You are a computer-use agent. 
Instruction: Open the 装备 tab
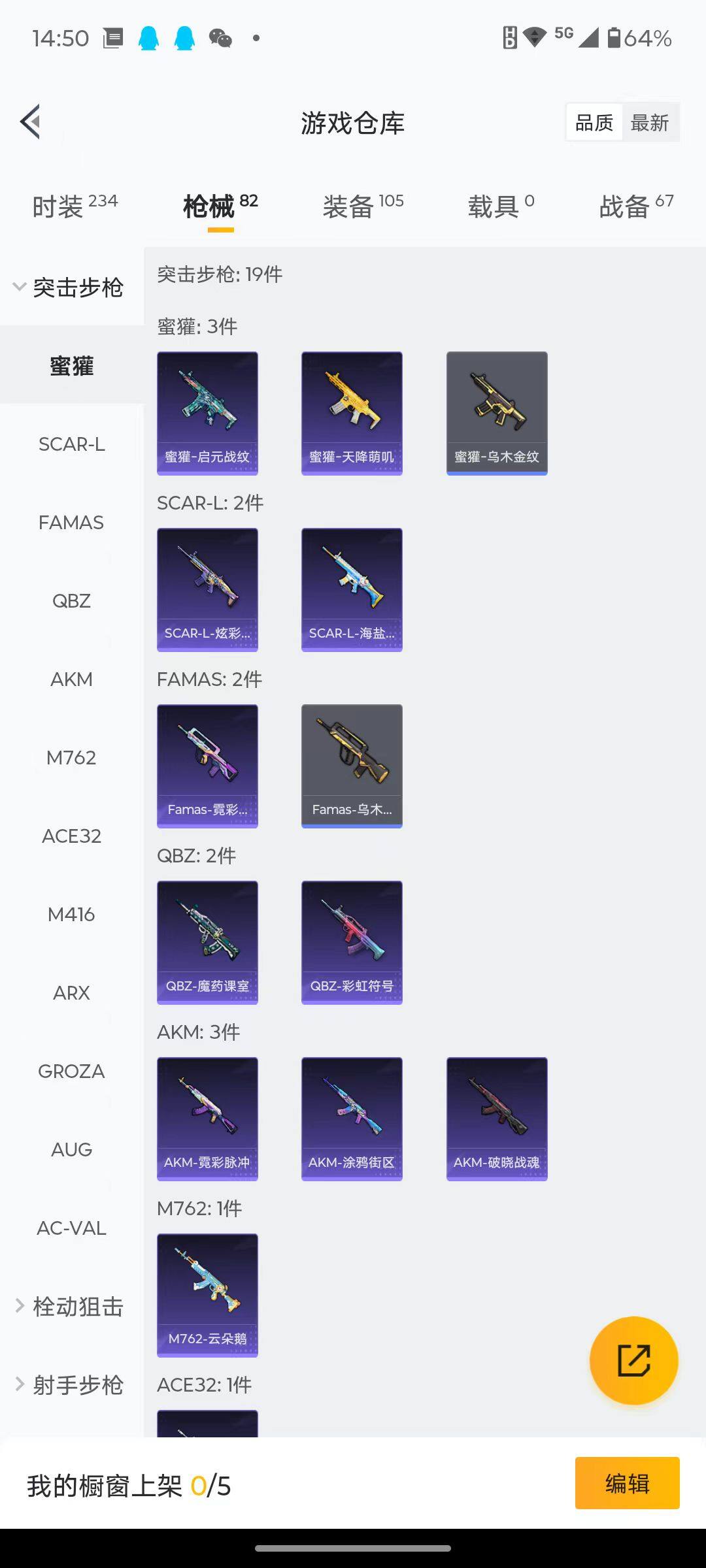(363, 206)
